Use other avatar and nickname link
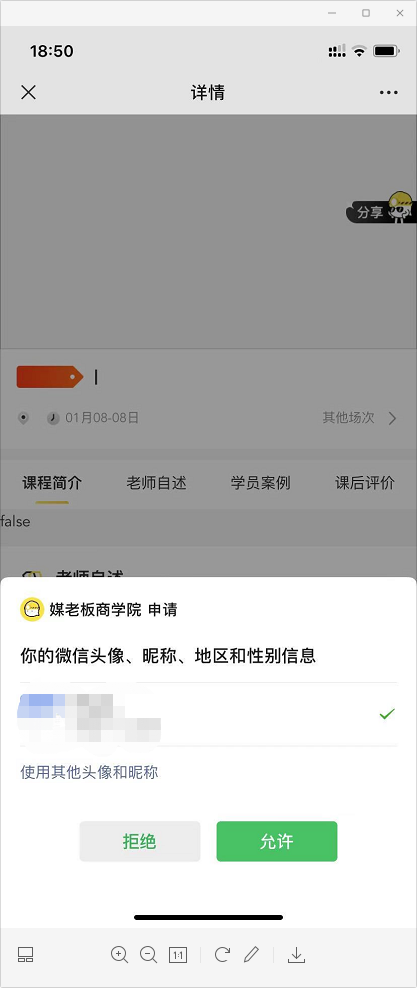Viewport: 417px width, 988px height. coord(89,772)
